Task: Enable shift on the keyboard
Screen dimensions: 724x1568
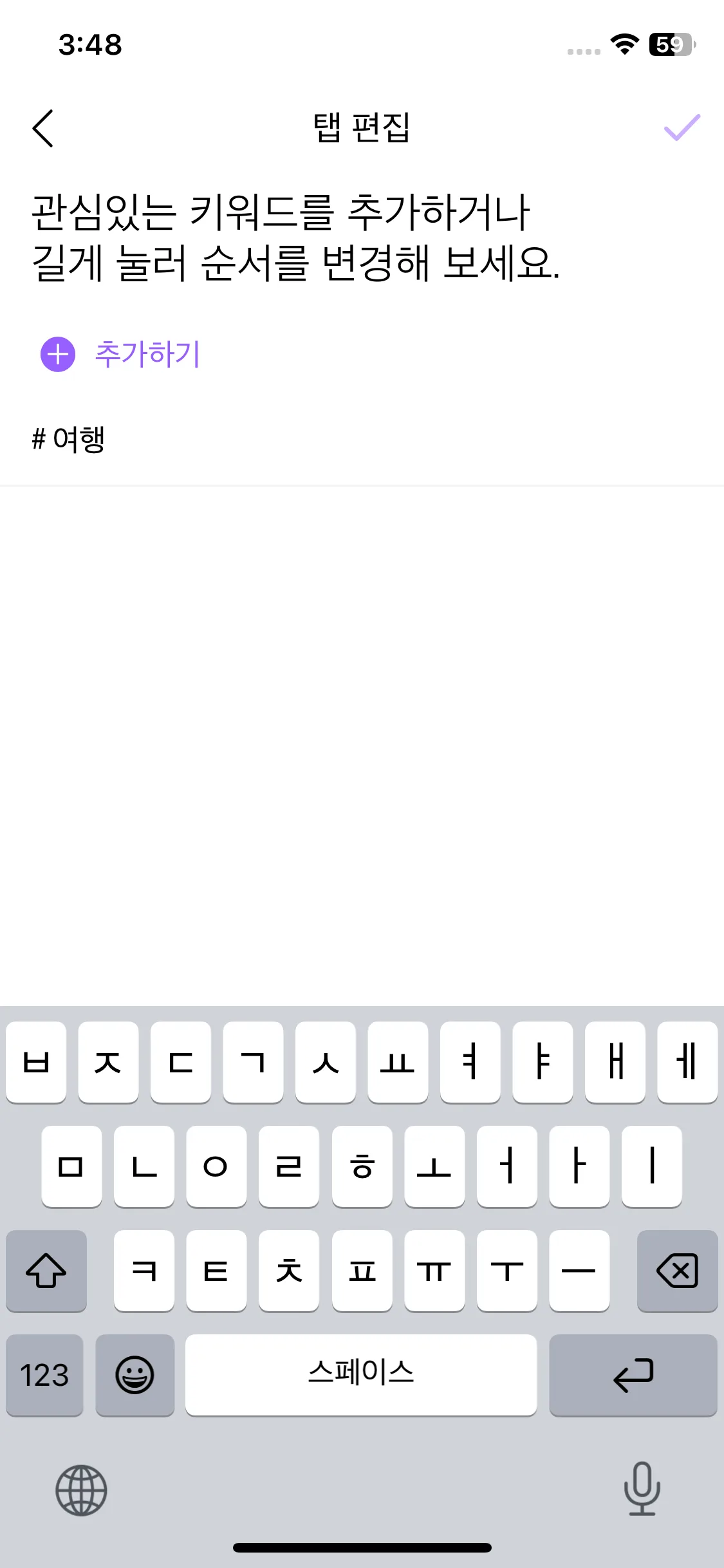Action: (x=46, y=1271)
